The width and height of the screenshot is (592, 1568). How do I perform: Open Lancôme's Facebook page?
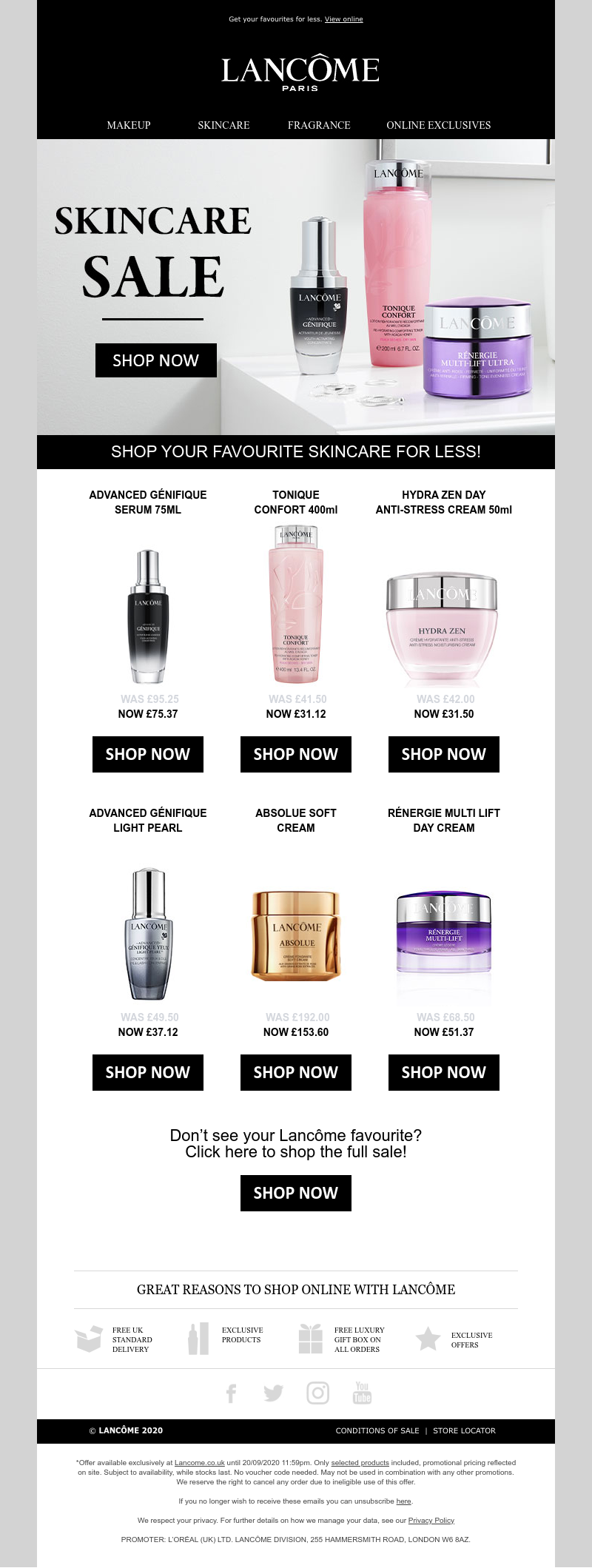point(231,1393)
